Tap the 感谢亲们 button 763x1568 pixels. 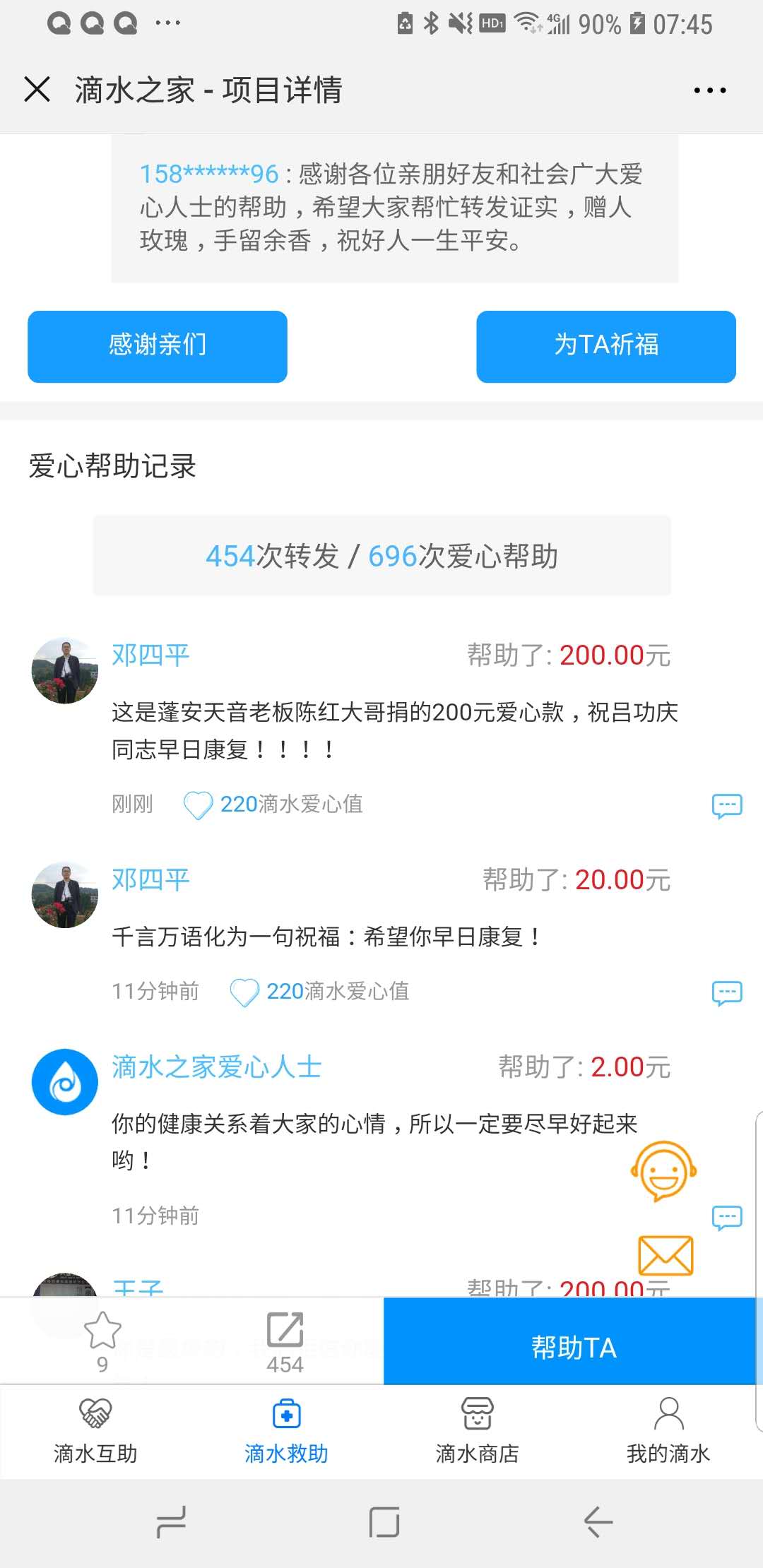(158, 346)
